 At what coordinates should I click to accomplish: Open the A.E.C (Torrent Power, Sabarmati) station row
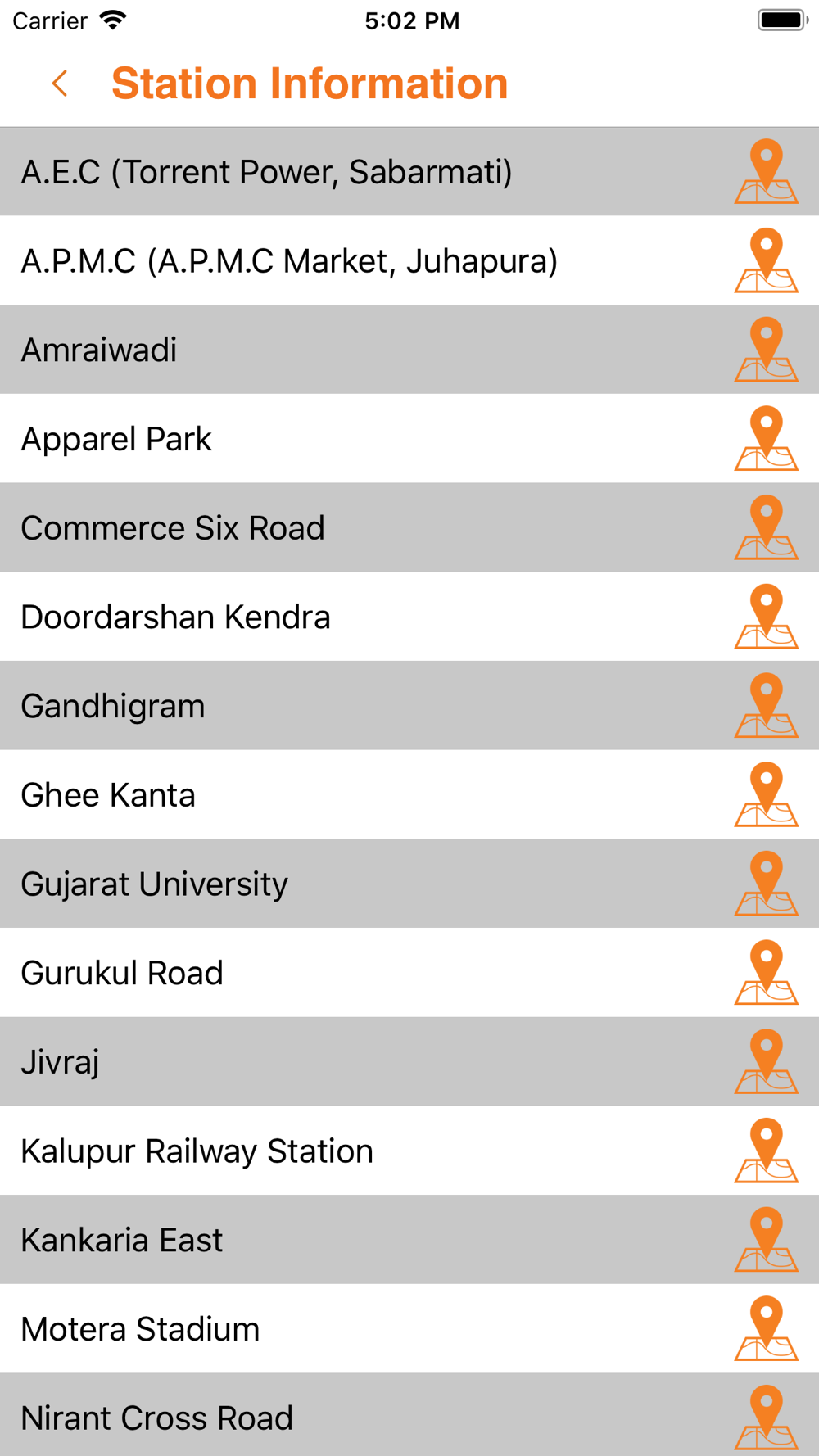pyautogui.click(x=409, y=172)
